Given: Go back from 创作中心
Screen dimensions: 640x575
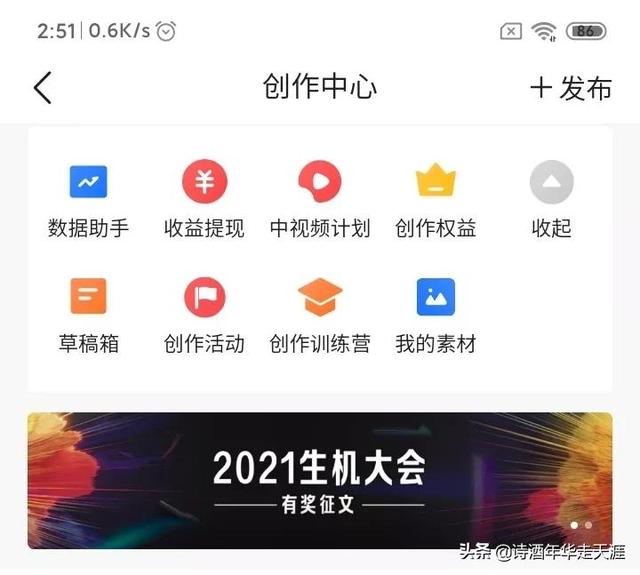Looking at the screenshot, I should point(42,87).
